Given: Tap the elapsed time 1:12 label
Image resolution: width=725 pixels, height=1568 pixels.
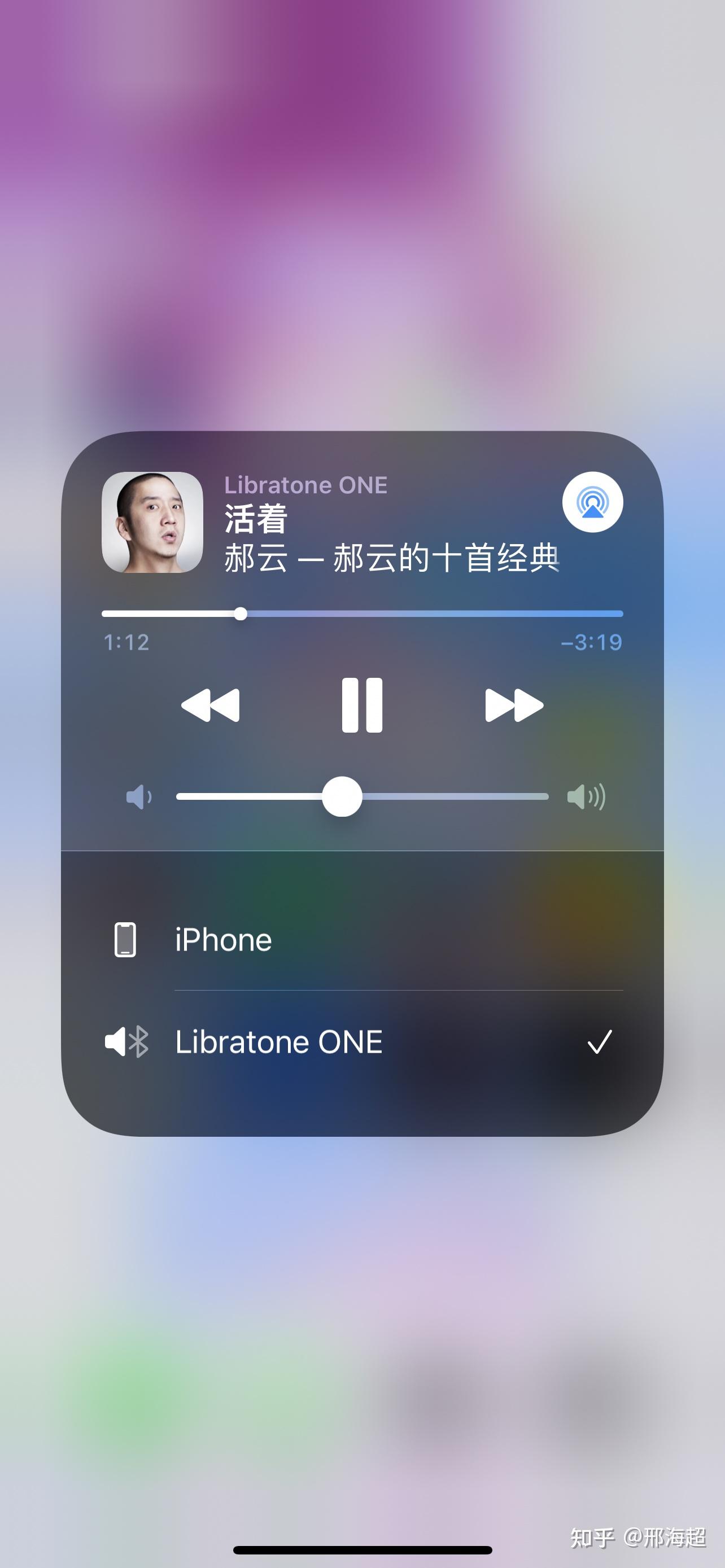Looking at the screenshot, I should 126,643.
